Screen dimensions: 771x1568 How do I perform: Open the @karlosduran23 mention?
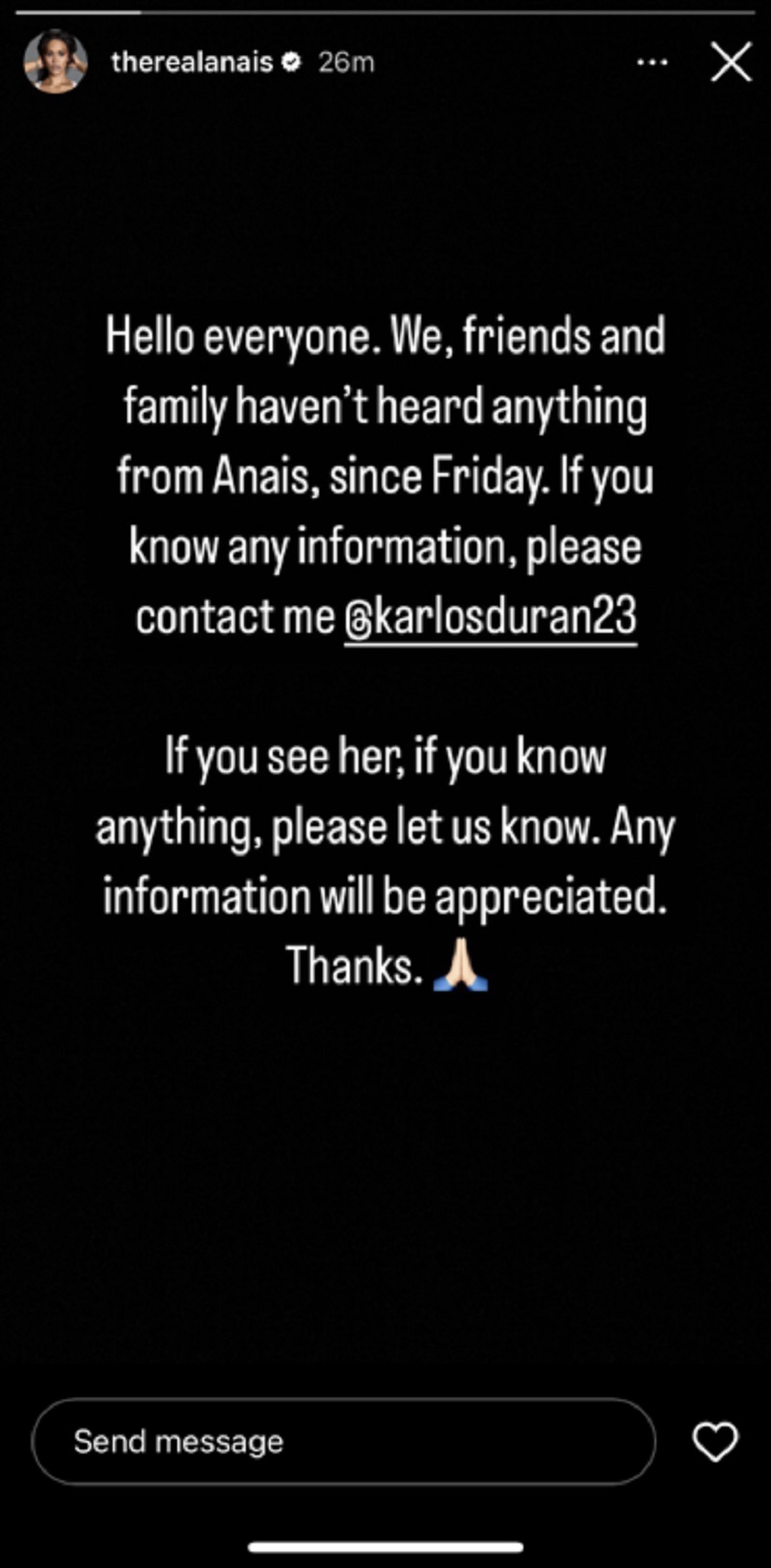tap(491, 616)
